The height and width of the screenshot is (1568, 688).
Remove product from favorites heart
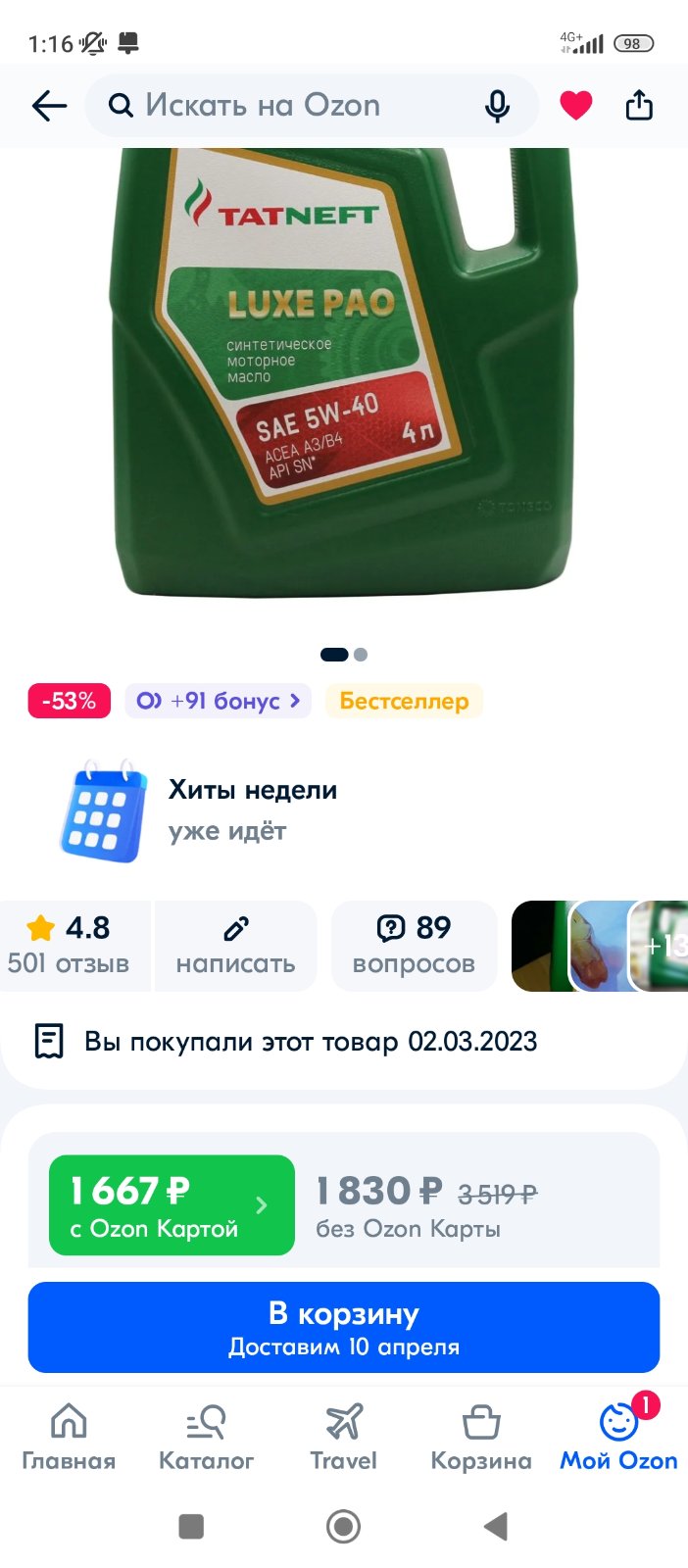[576, 106]
